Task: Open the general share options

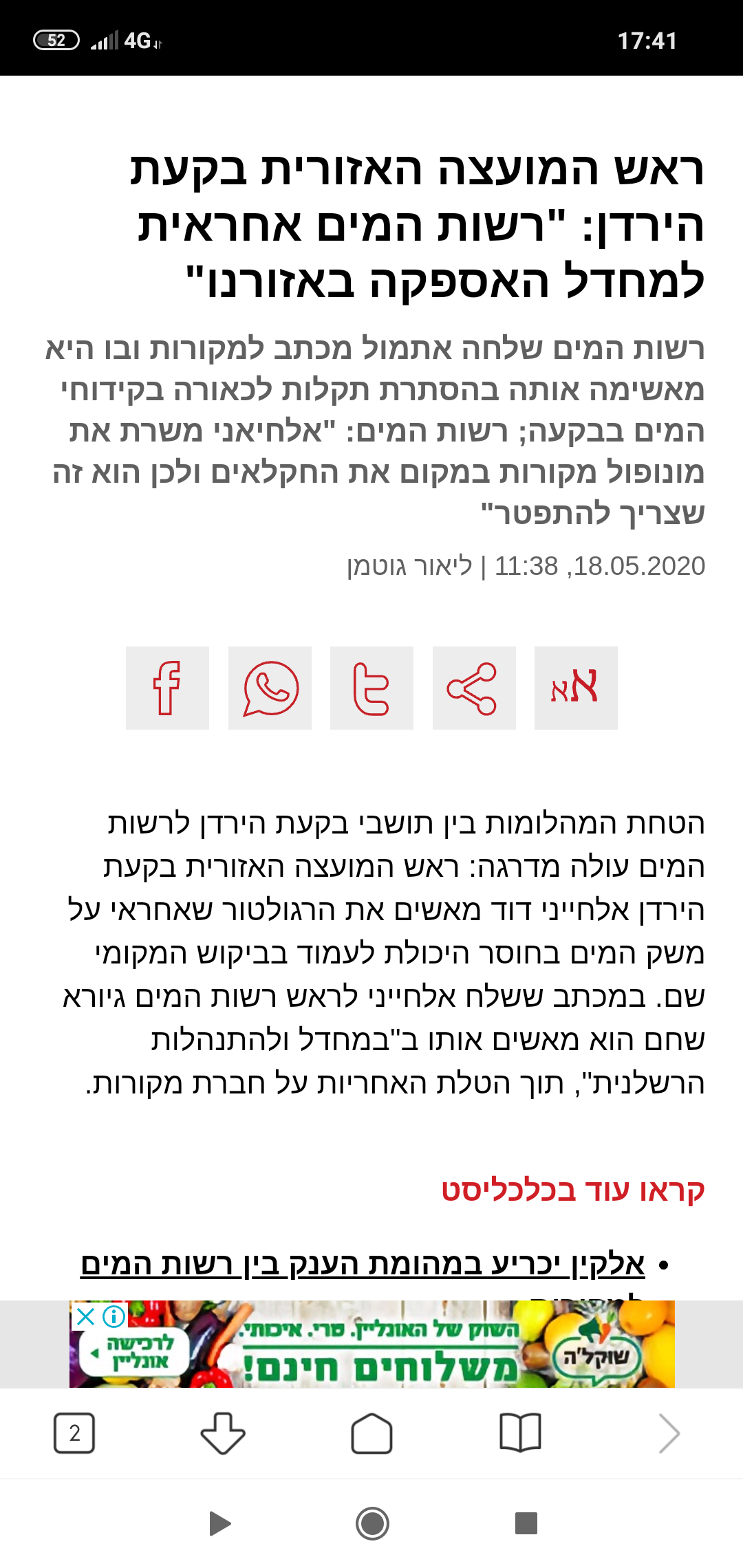Action: coord(474,688)
